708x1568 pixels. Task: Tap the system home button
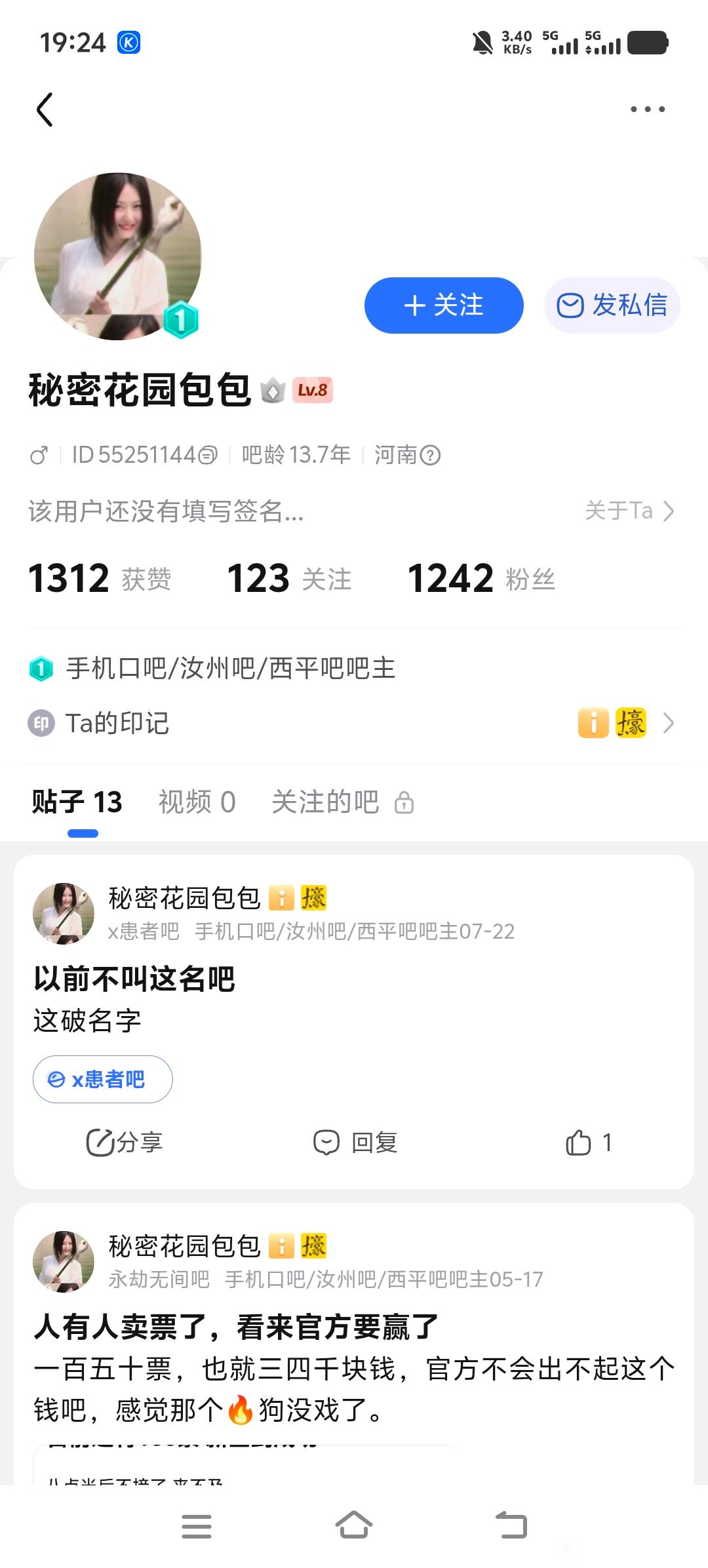pos(354,1526)
